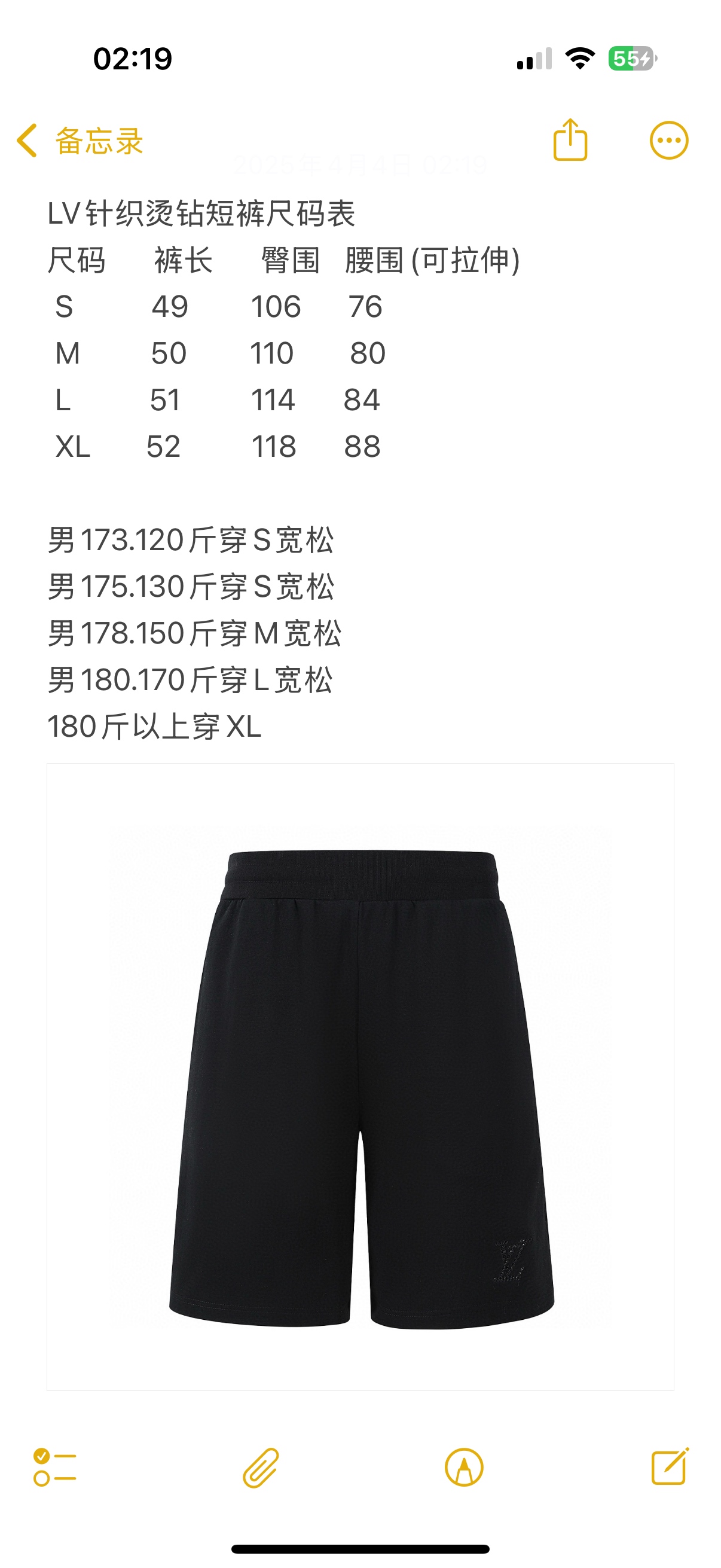Share this note

click(570, 140)
